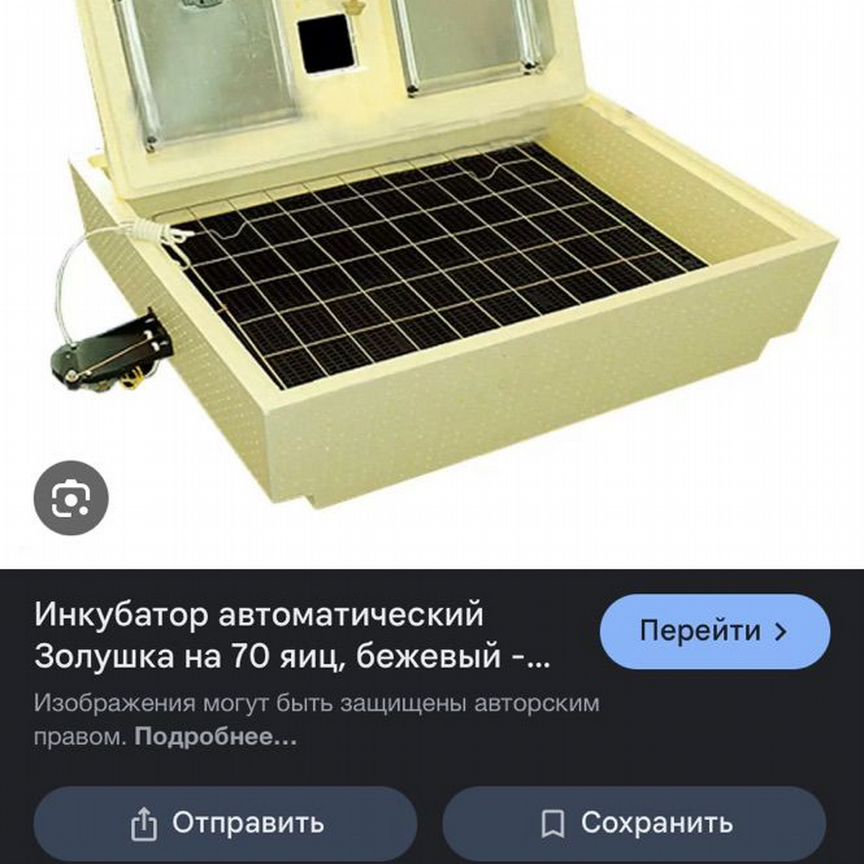Open the incubator product title link
This screenshot has width=864, height=864.
(290, 635)
